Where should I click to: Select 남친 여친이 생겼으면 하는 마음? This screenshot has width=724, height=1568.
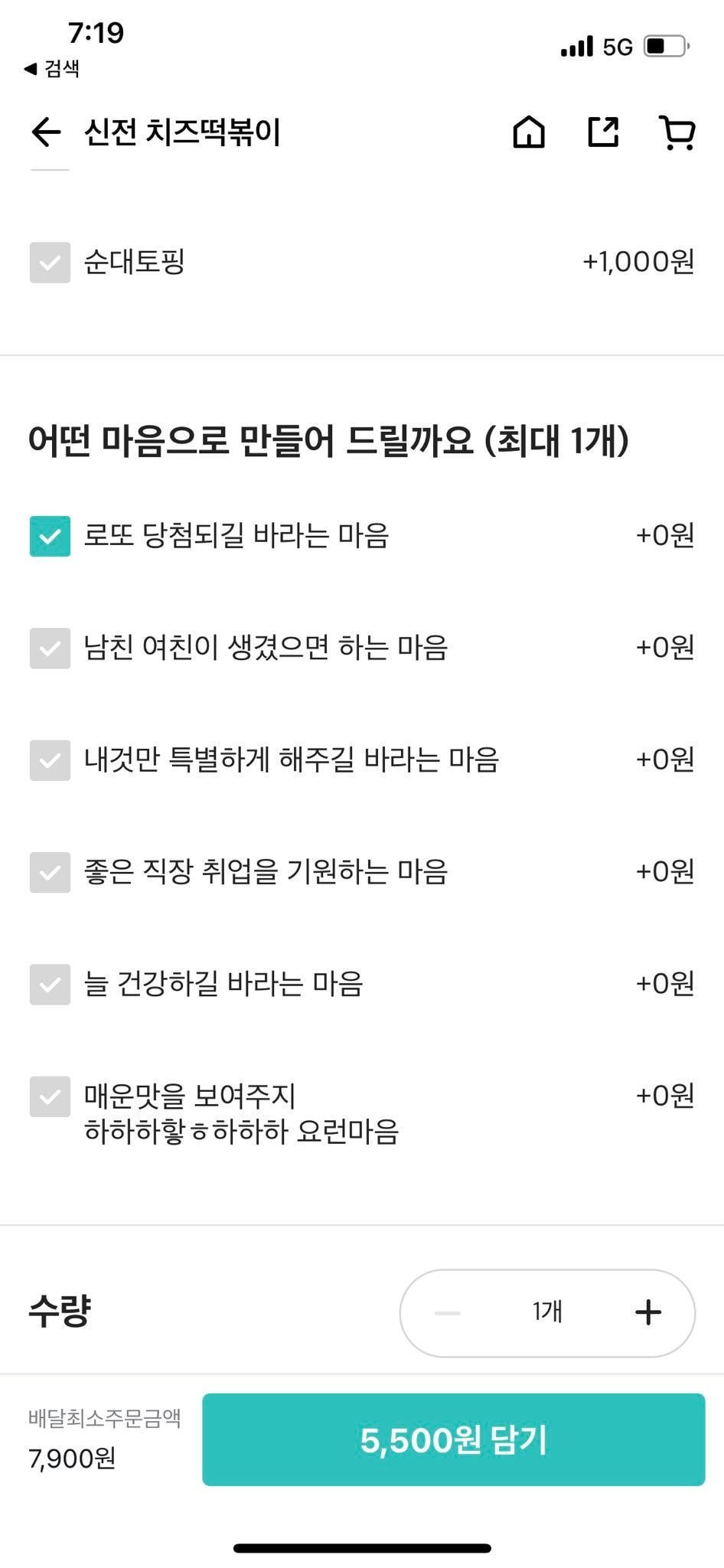pos(49,648)
